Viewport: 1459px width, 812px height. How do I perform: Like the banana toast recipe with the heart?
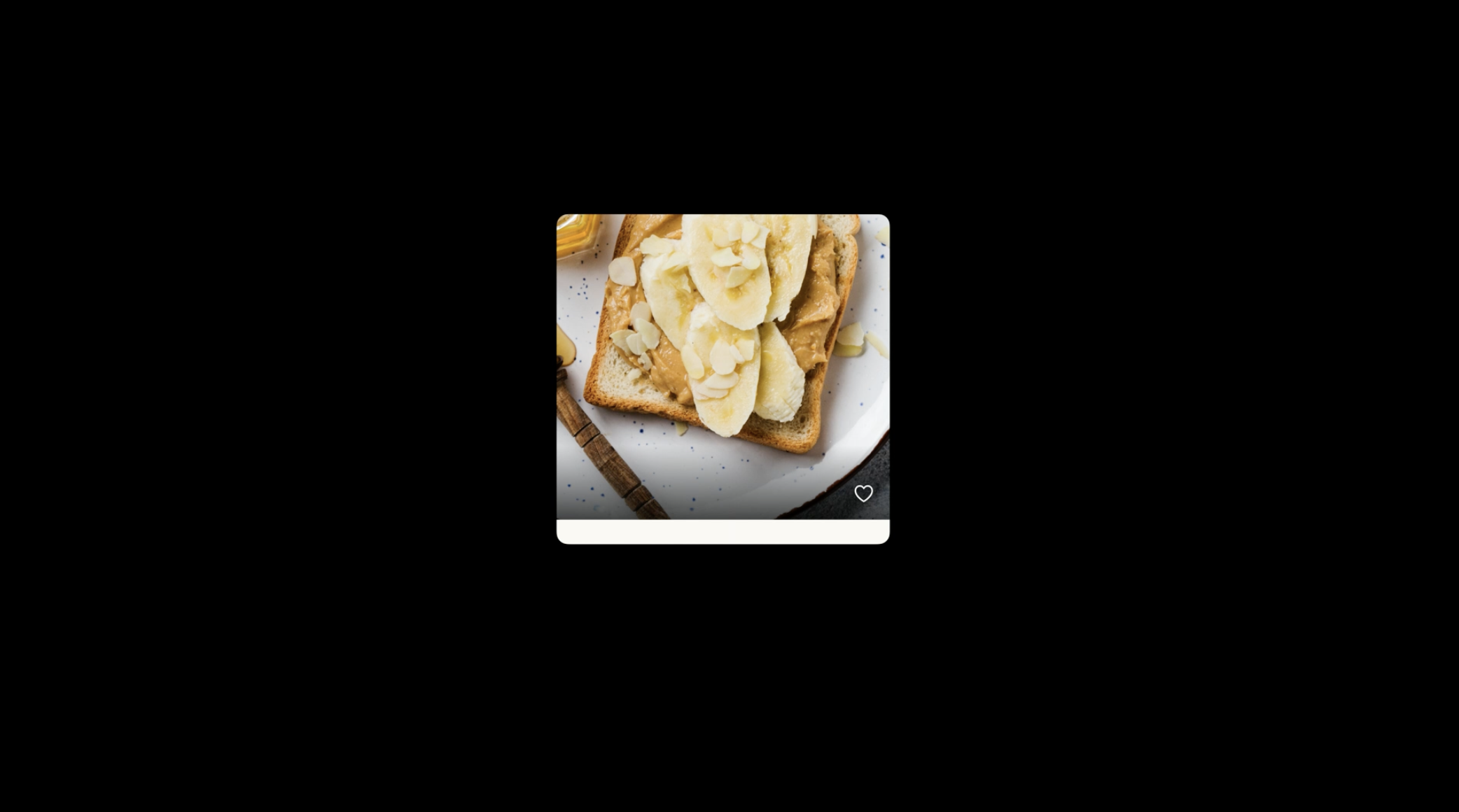point(863,493)
